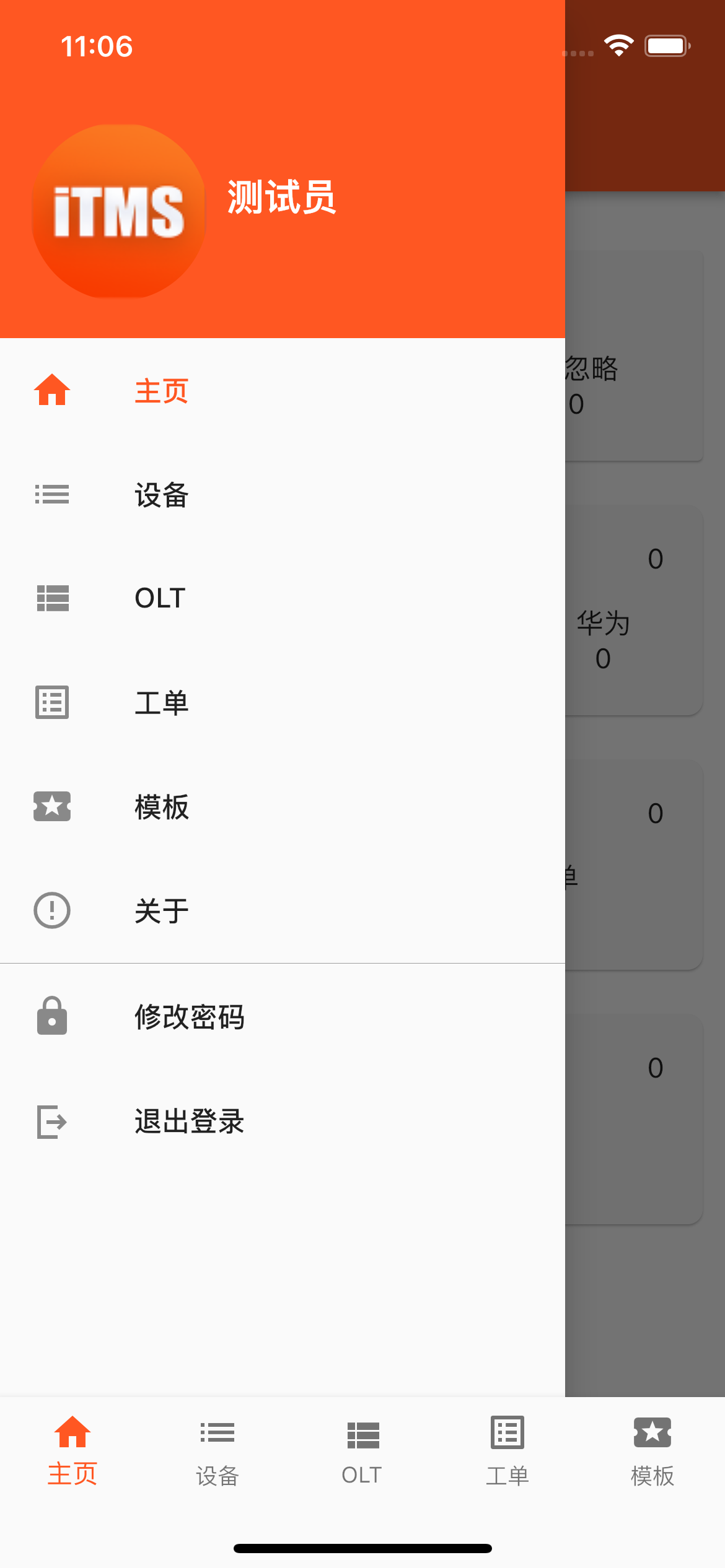
Task: Open 模板 from the drawer menu
Action: [x=283, y=807]
